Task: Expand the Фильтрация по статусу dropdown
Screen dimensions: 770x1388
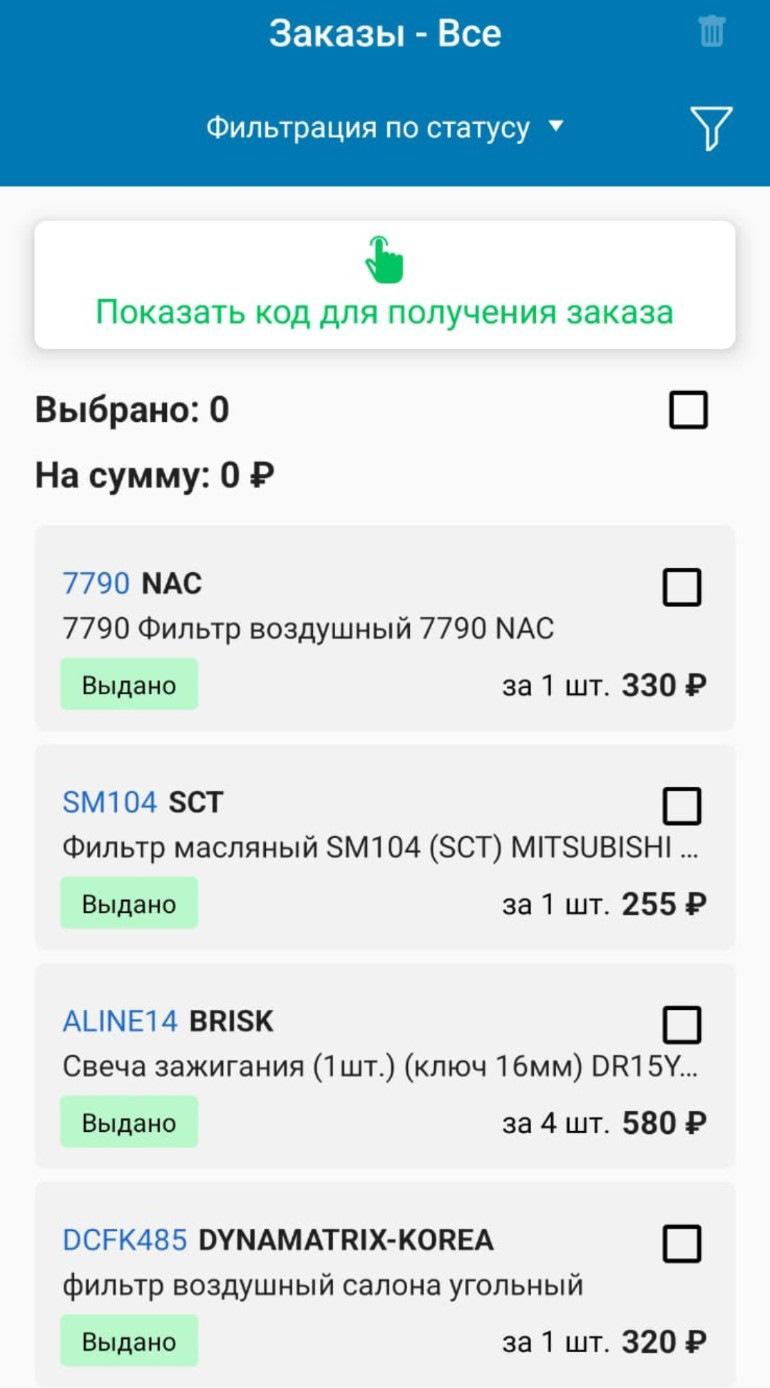Action: (x=385, y=128)
